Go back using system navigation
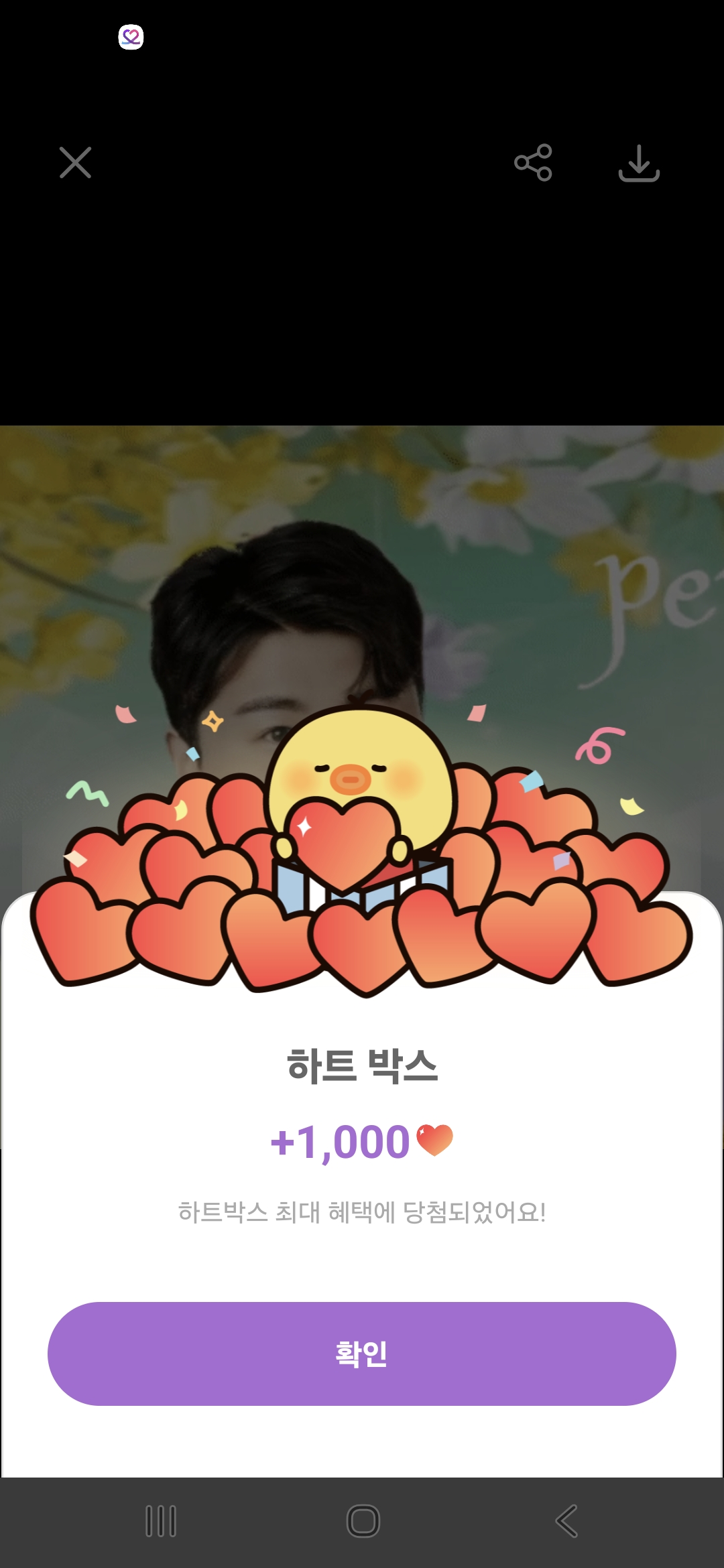Viewport: 724px width, 1568px height. pyautogui.click(x=566, y=1520)
